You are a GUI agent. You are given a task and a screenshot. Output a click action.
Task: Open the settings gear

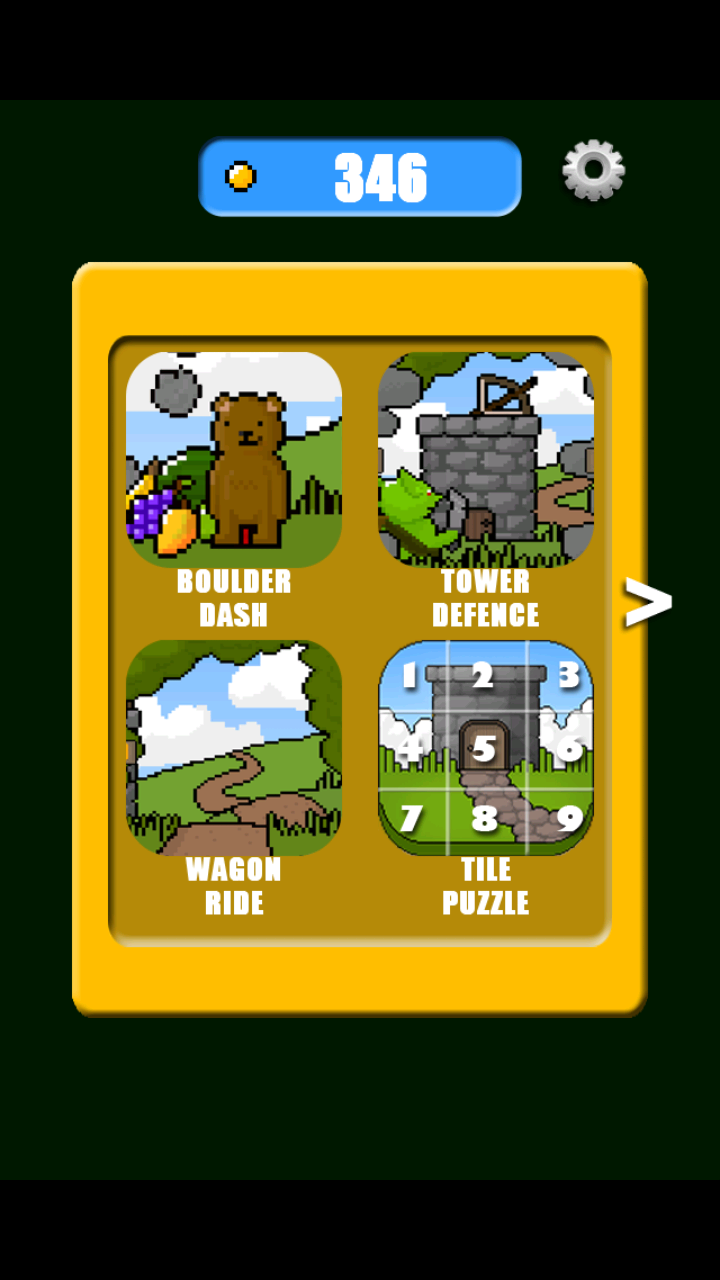pos(593,171)
